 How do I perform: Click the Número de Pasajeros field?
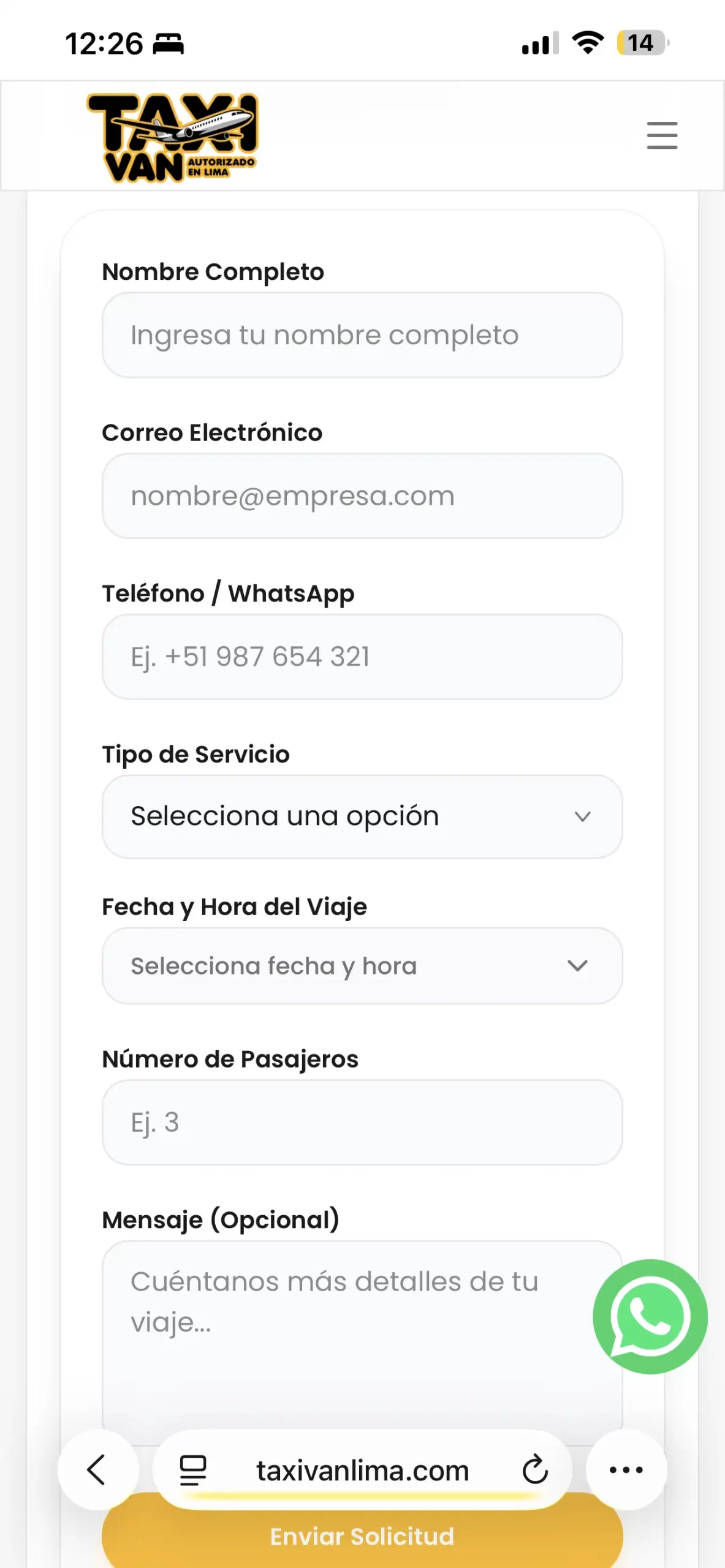pos(362,1123)
